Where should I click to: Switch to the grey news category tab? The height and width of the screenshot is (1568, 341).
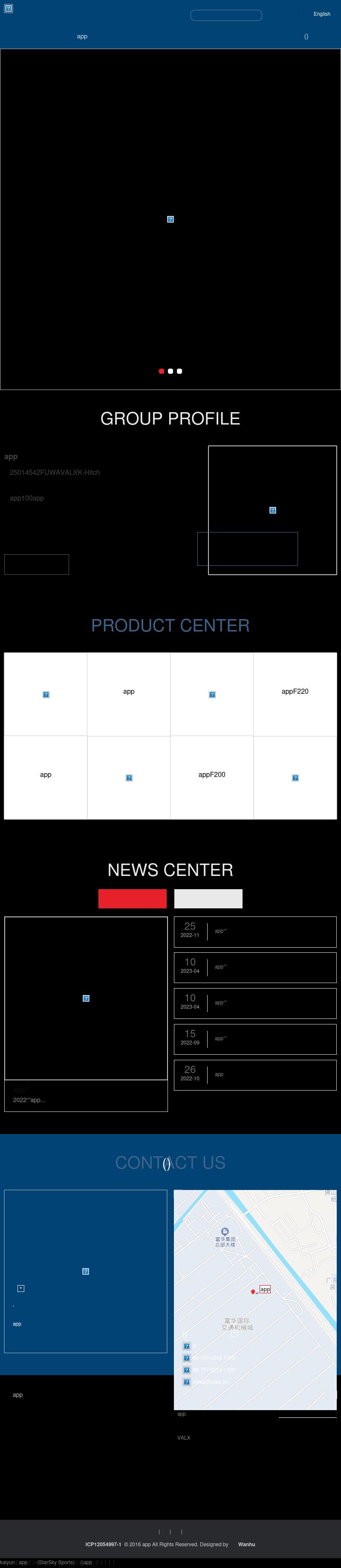click(x=208, y=899)
